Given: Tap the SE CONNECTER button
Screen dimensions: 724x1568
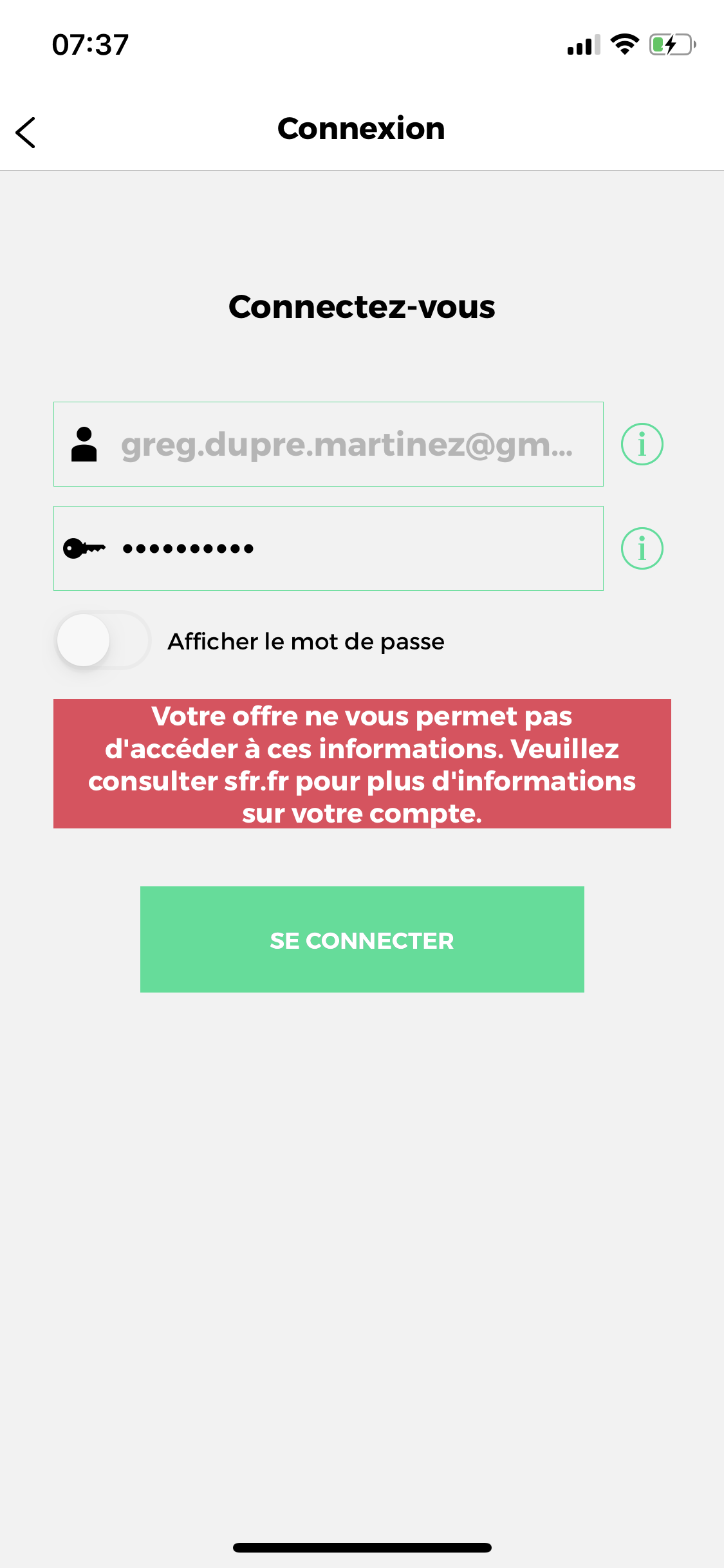Looking at the screenshot, I should (362, 939).
